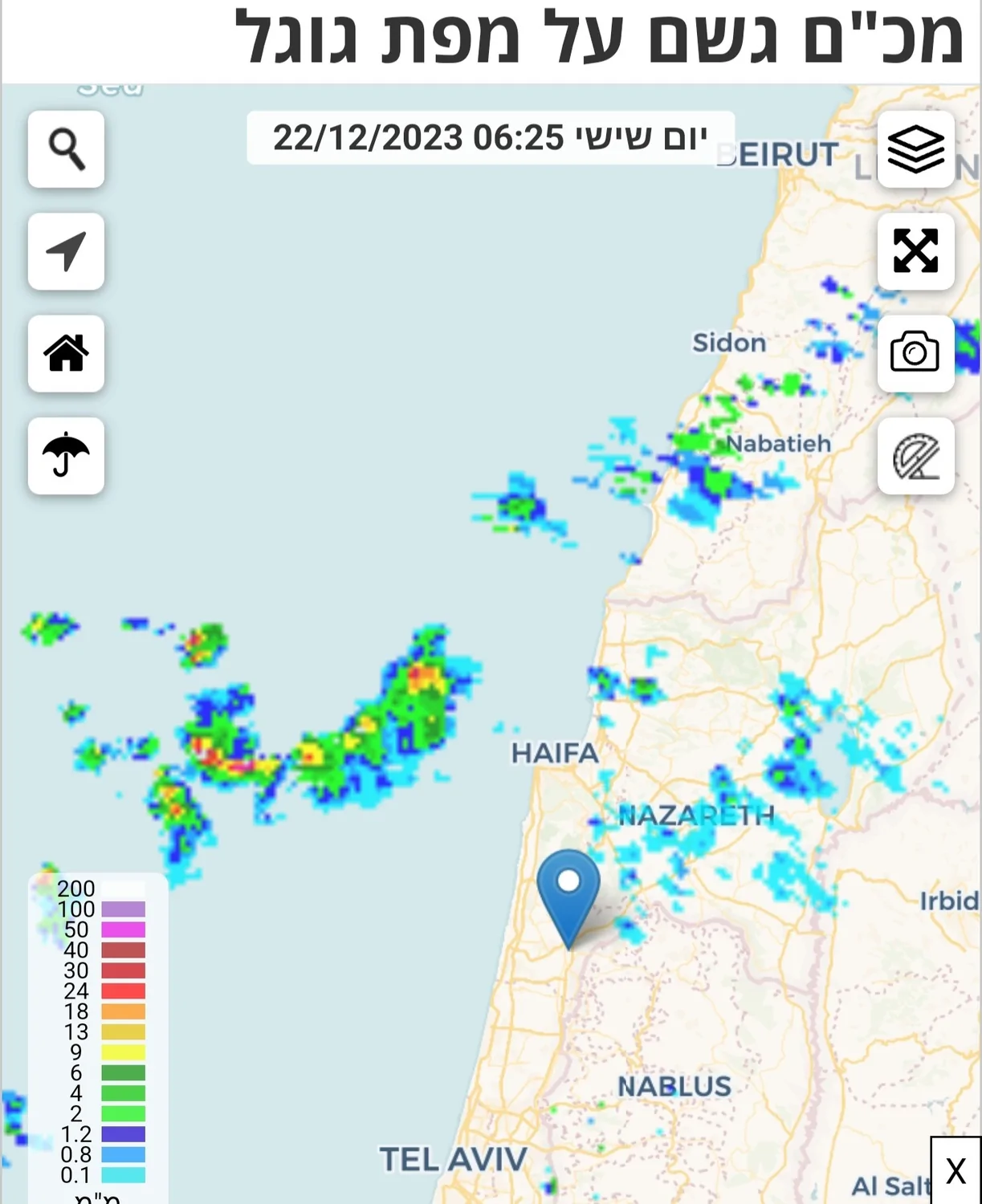Image resolution: width=982 pixels, height=1204 pixels.
Task: Take a snapshot with the camera button
Action: tap(915, 353)
